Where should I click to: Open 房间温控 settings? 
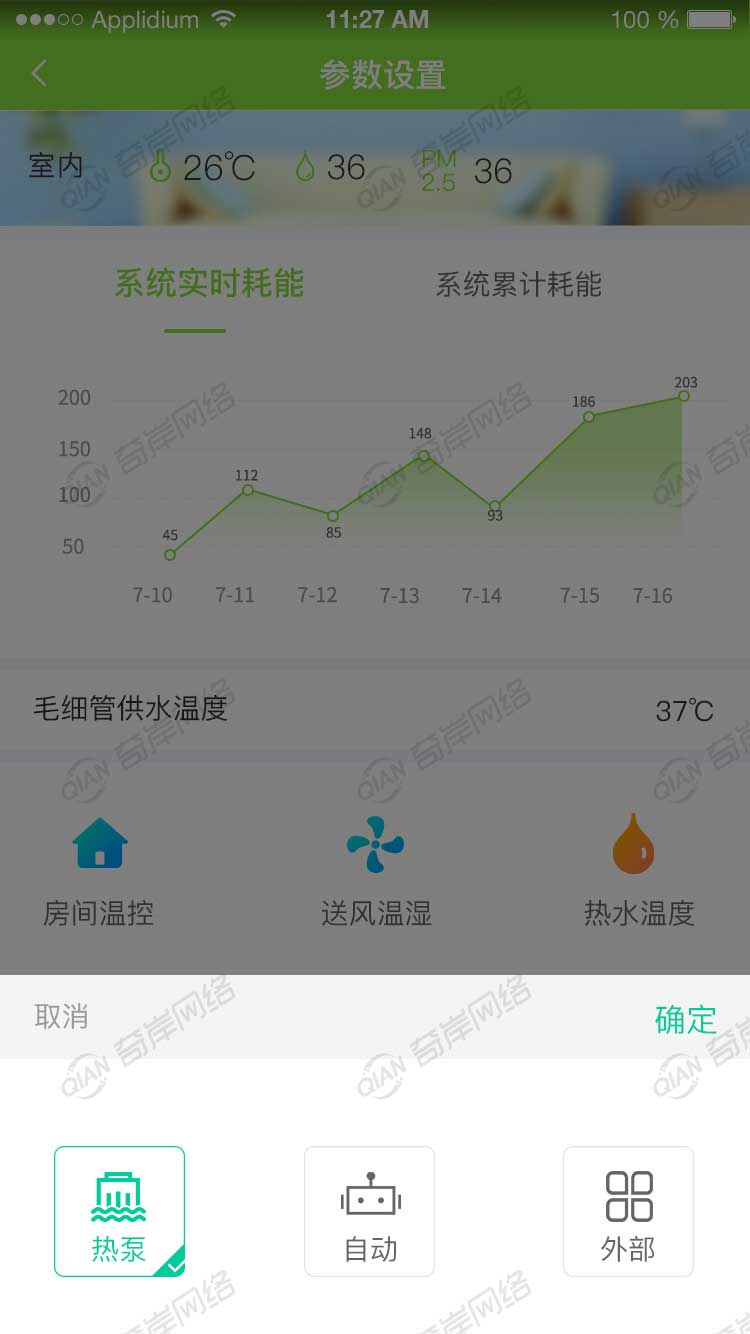pos(99,870)
